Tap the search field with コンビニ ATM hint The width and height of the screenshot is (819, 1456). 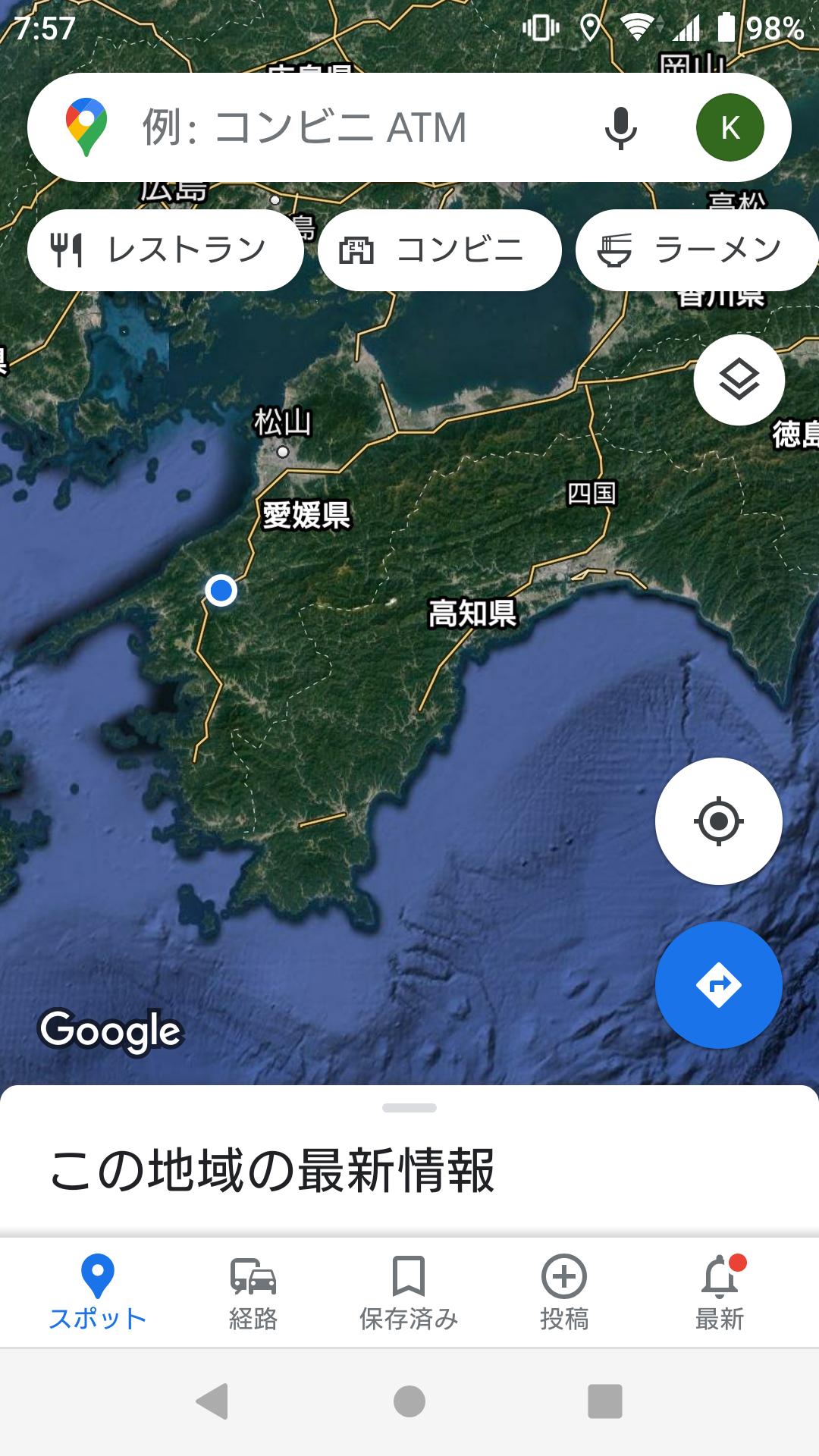point(341,127)
